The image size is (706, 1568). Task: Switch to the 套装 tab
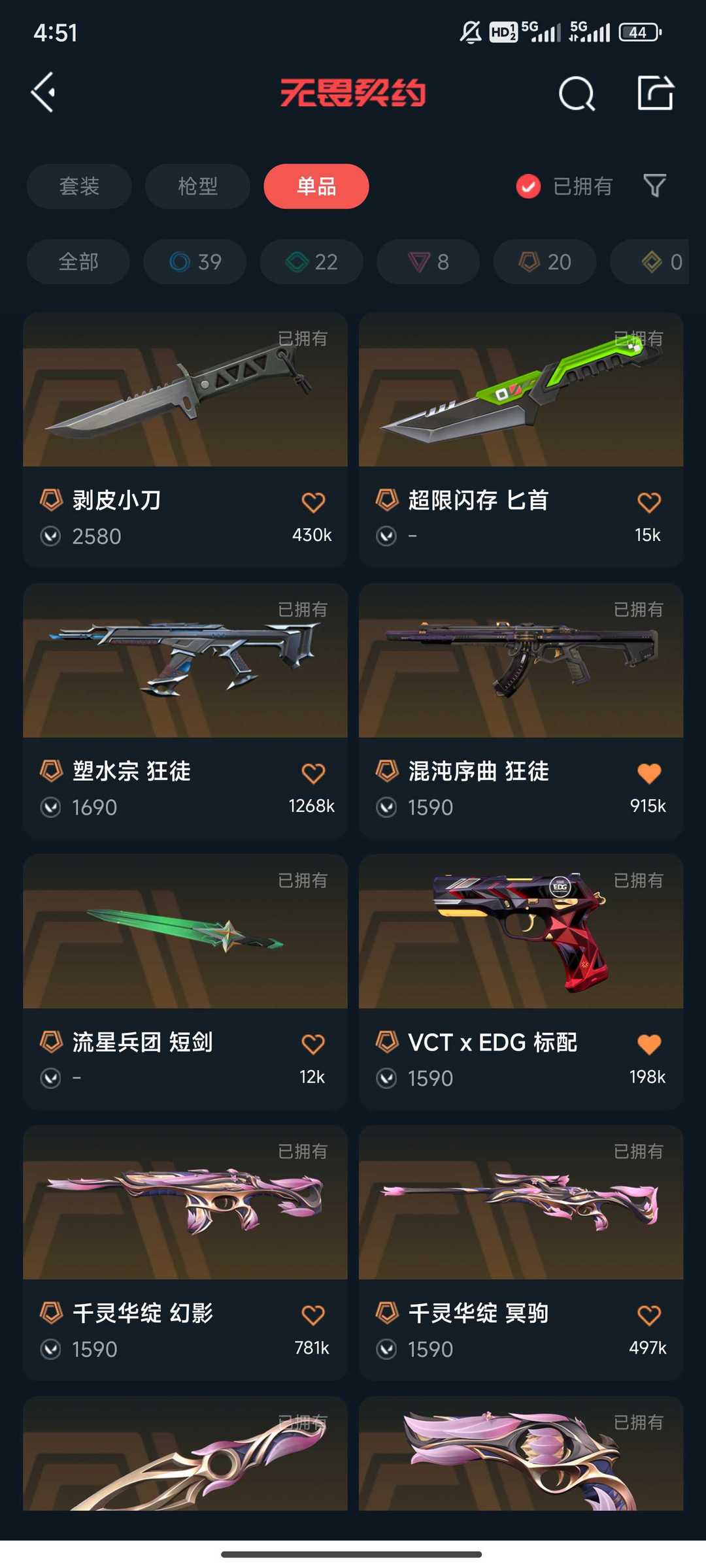point(79,186)
